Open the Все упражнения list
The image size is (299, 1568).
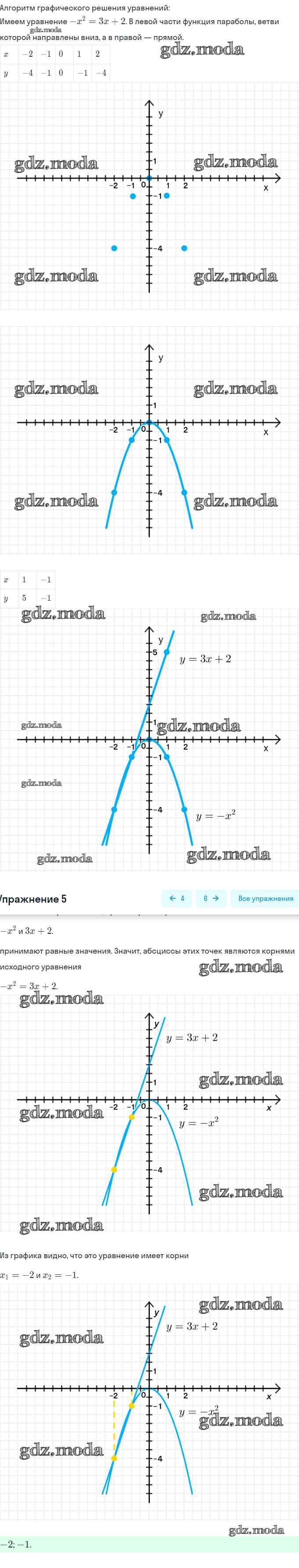pos(266,898)
